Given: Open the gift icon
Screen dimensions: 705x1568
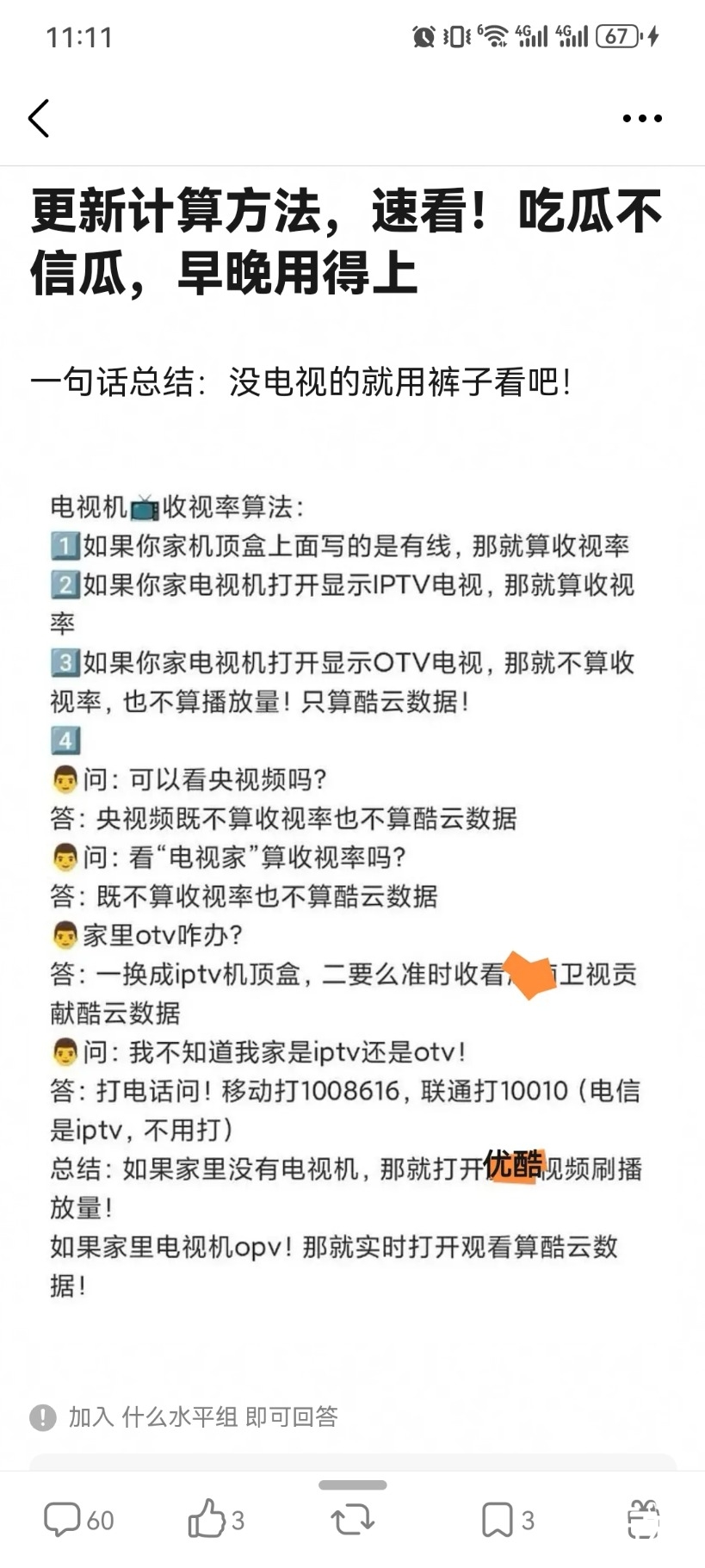Looking at the screenshot, I should (643, 1520).
